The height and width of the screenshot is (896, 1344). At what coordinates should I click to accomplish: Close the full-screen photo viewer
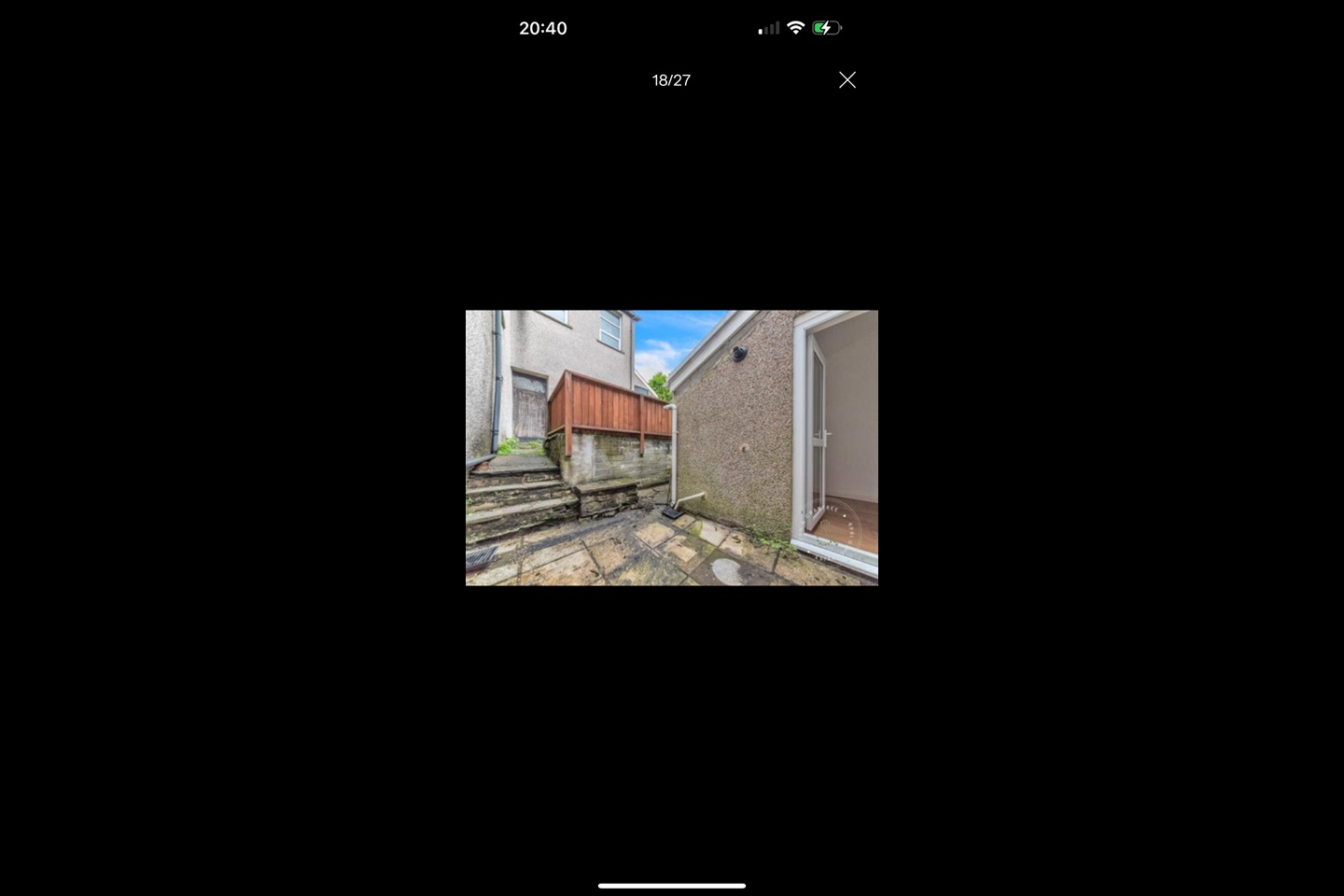[x=847, y=80]
